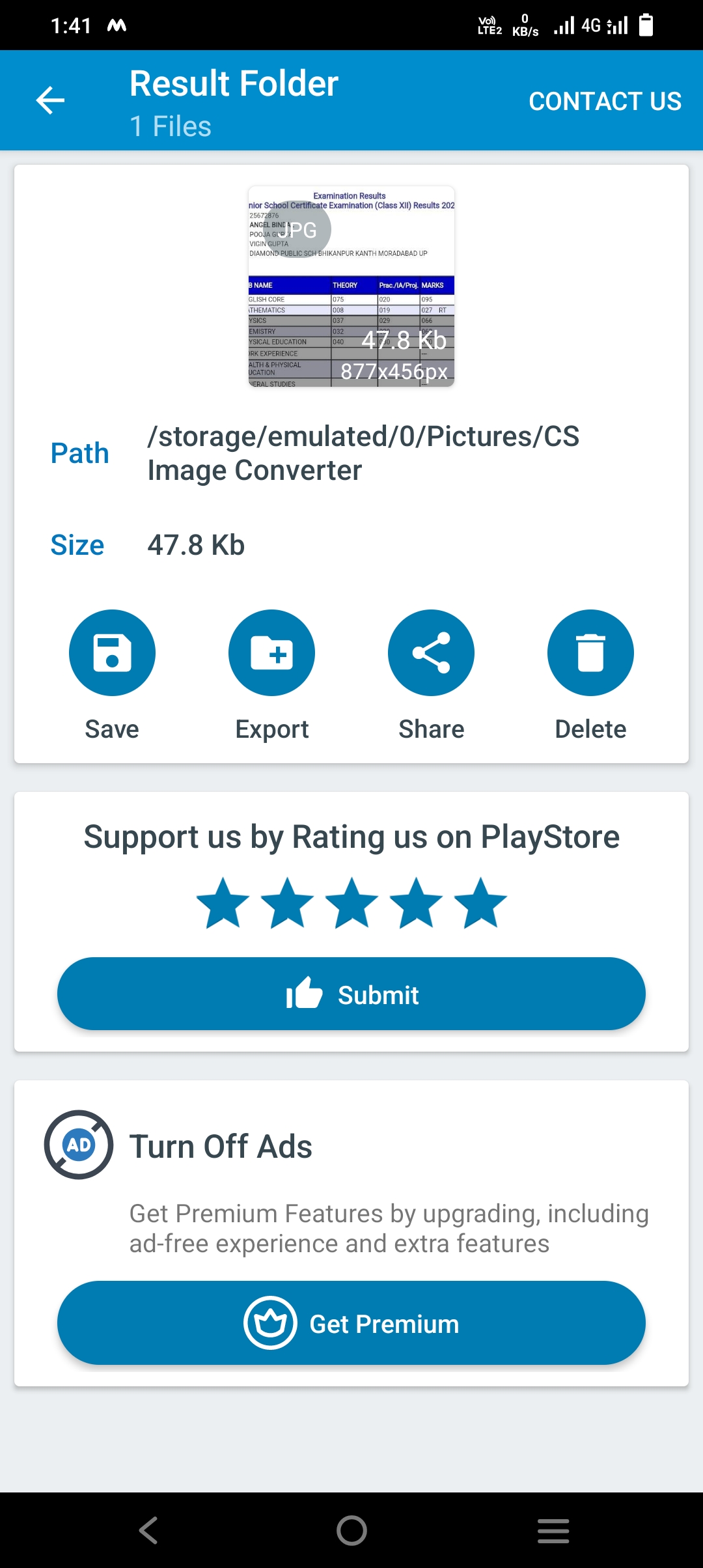Delete the converted image
Screen dimensions: 703x1568
[x=590, y=653]
